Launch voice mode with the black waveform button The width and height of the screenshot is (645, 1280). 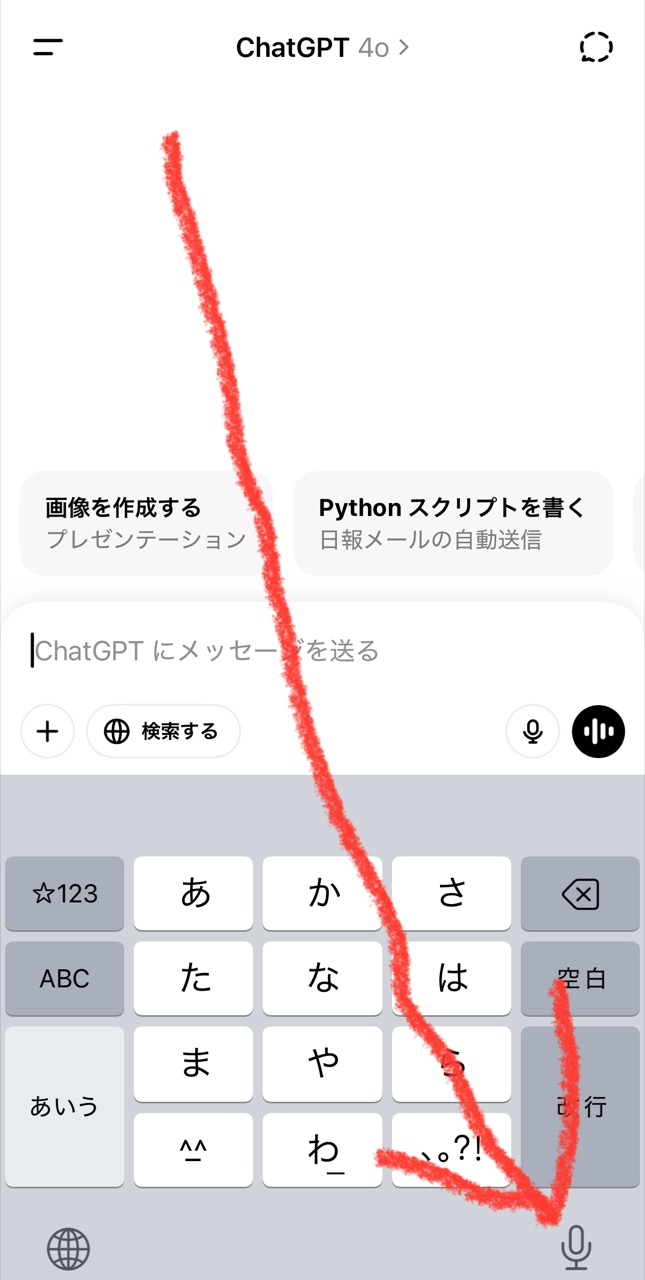click(598, 731)
